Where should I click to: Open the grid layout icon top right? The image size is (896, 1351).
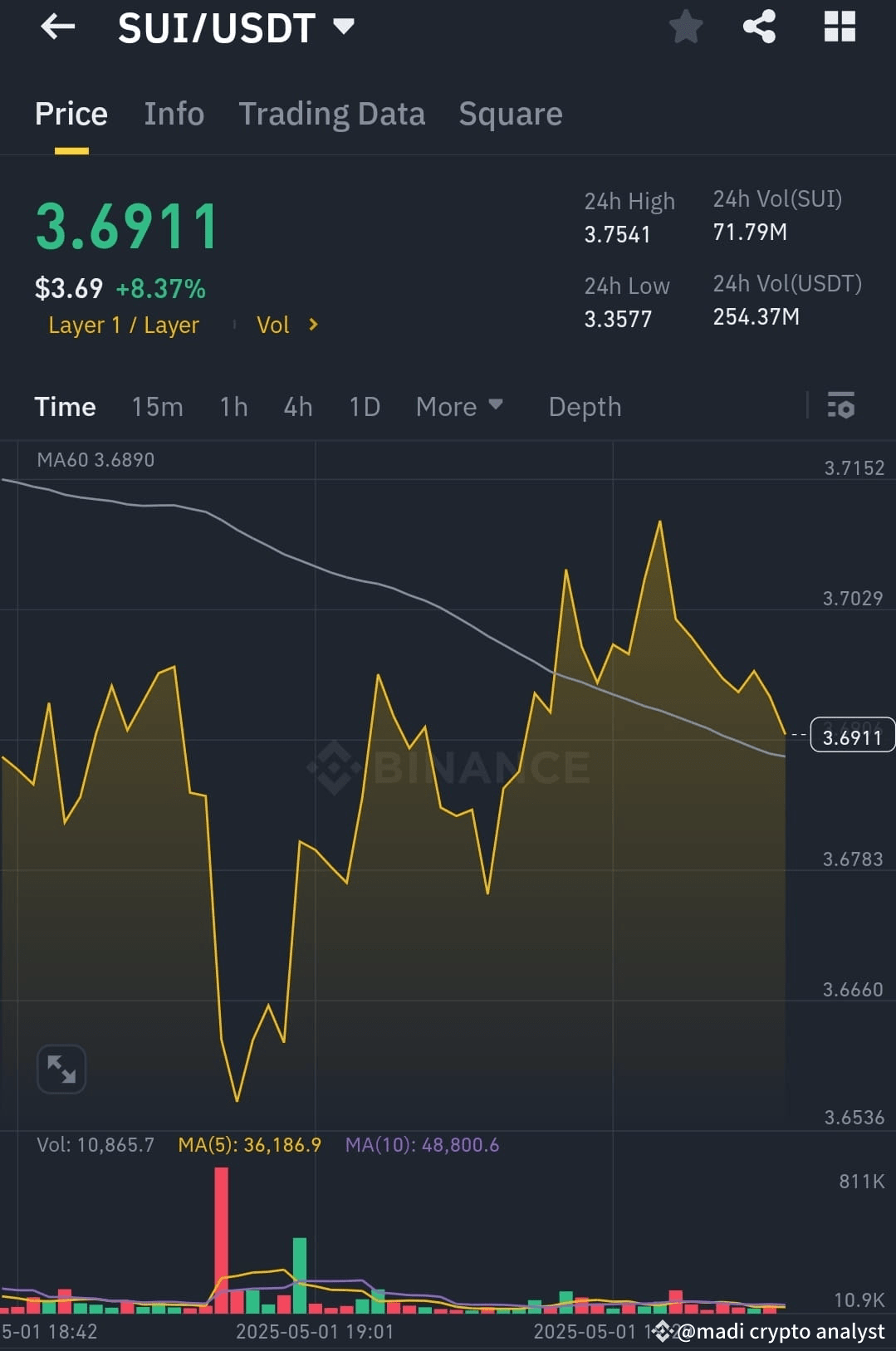[840, 27]
